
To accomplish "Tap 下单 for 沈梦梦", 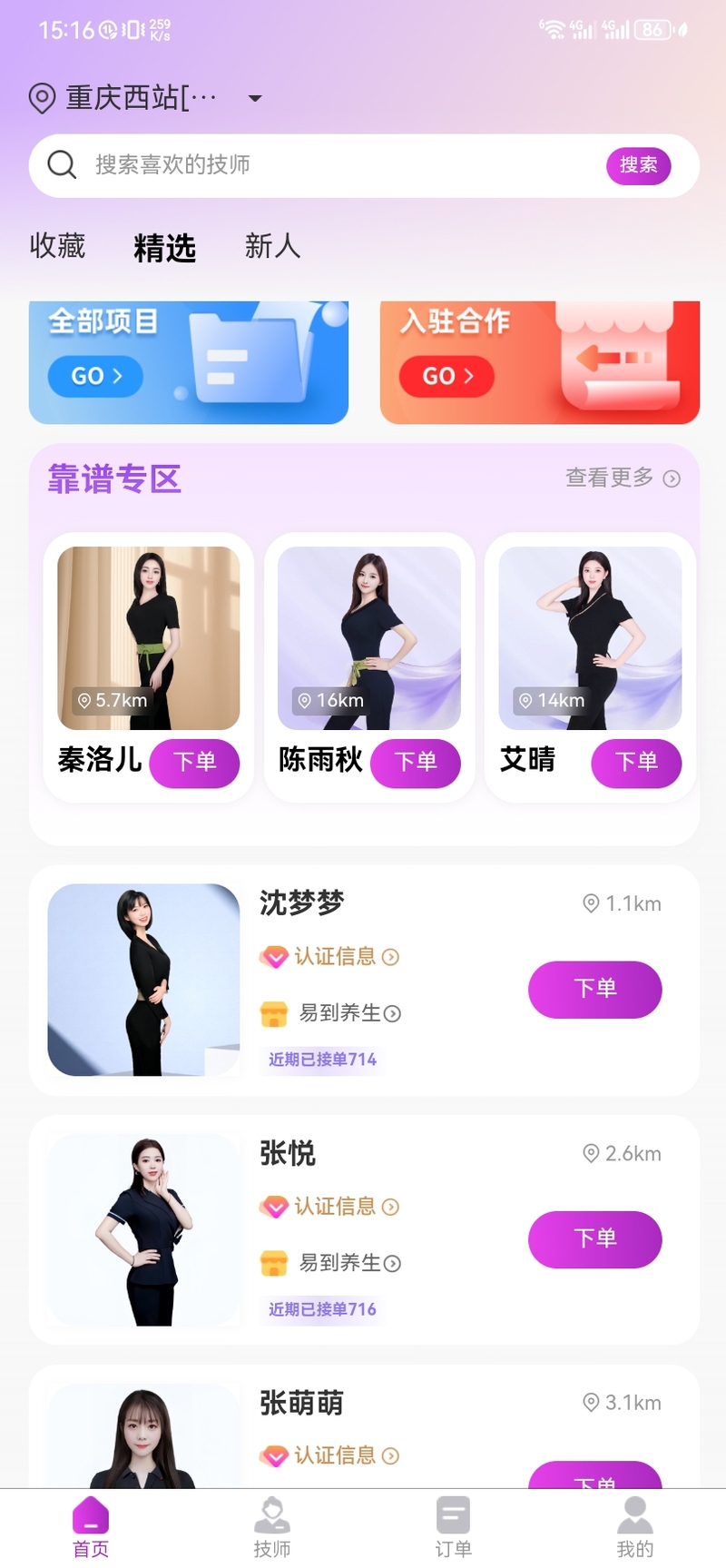I will (x=594, y=989).
